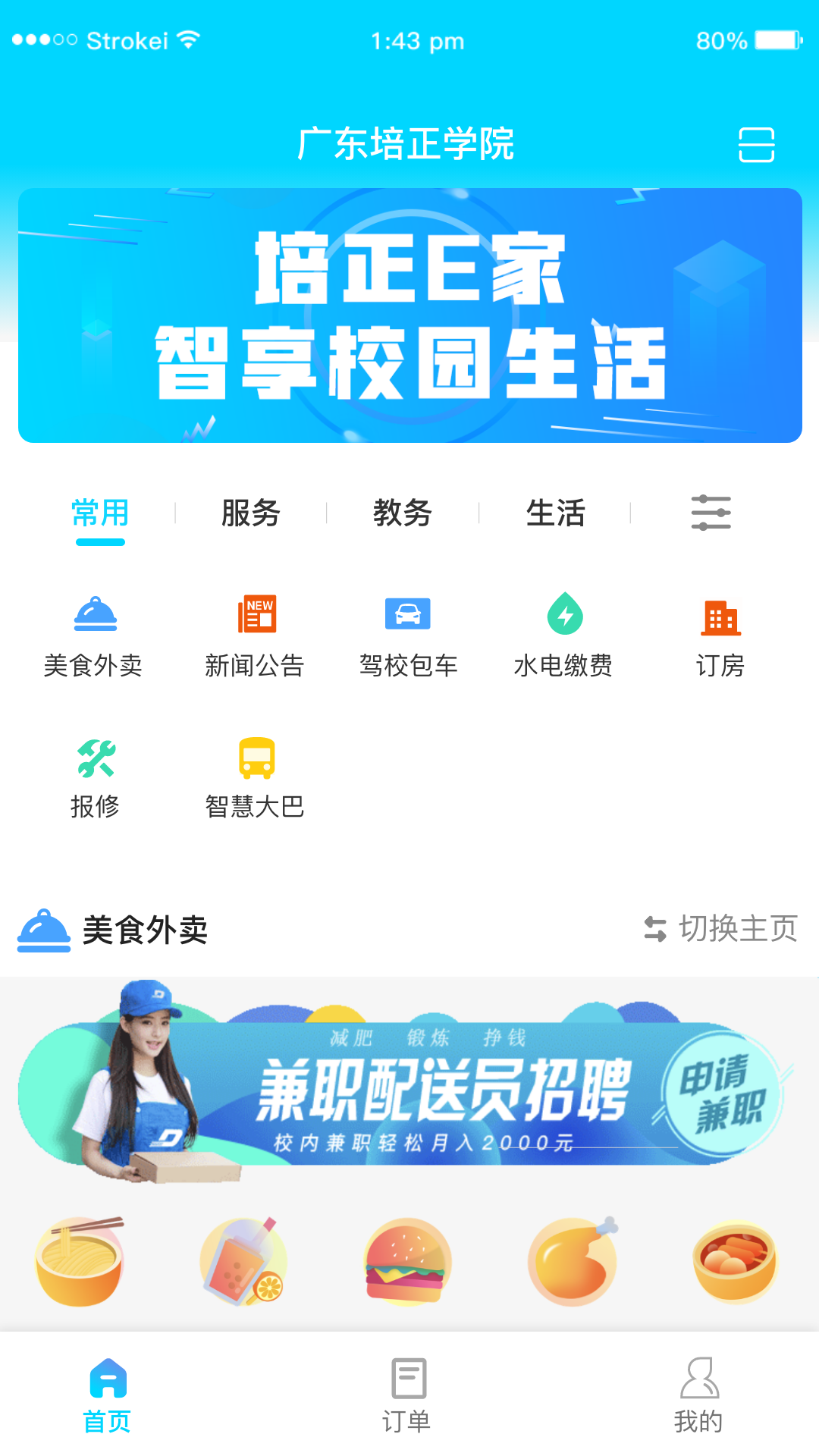
Task: Select the 教务 tab
Action: [403, 513]
